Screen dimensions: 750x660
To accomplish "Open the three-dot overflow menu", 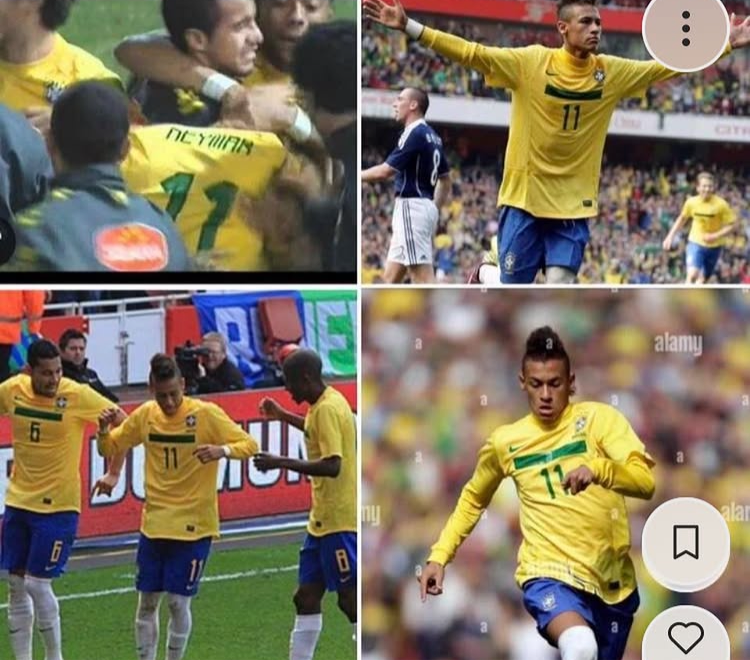I will [x=686, y=29].
